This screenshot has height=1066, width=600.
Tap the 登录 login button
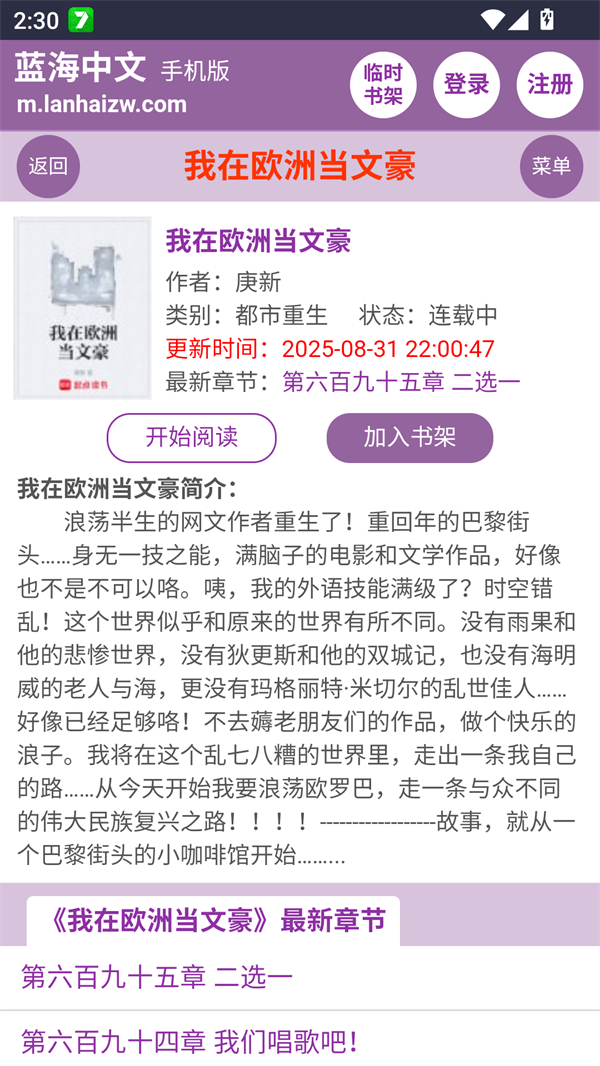(466, 85)
